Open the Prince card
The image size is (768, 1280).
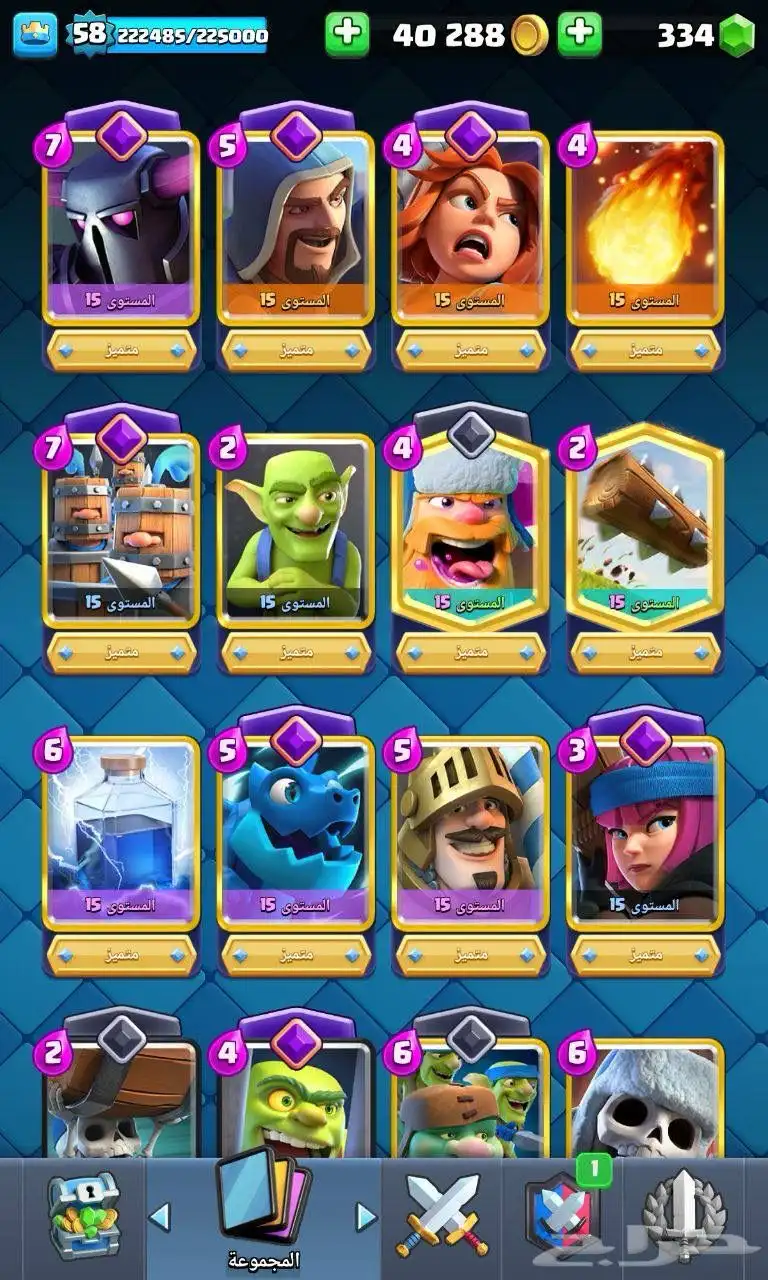point(470,832)
